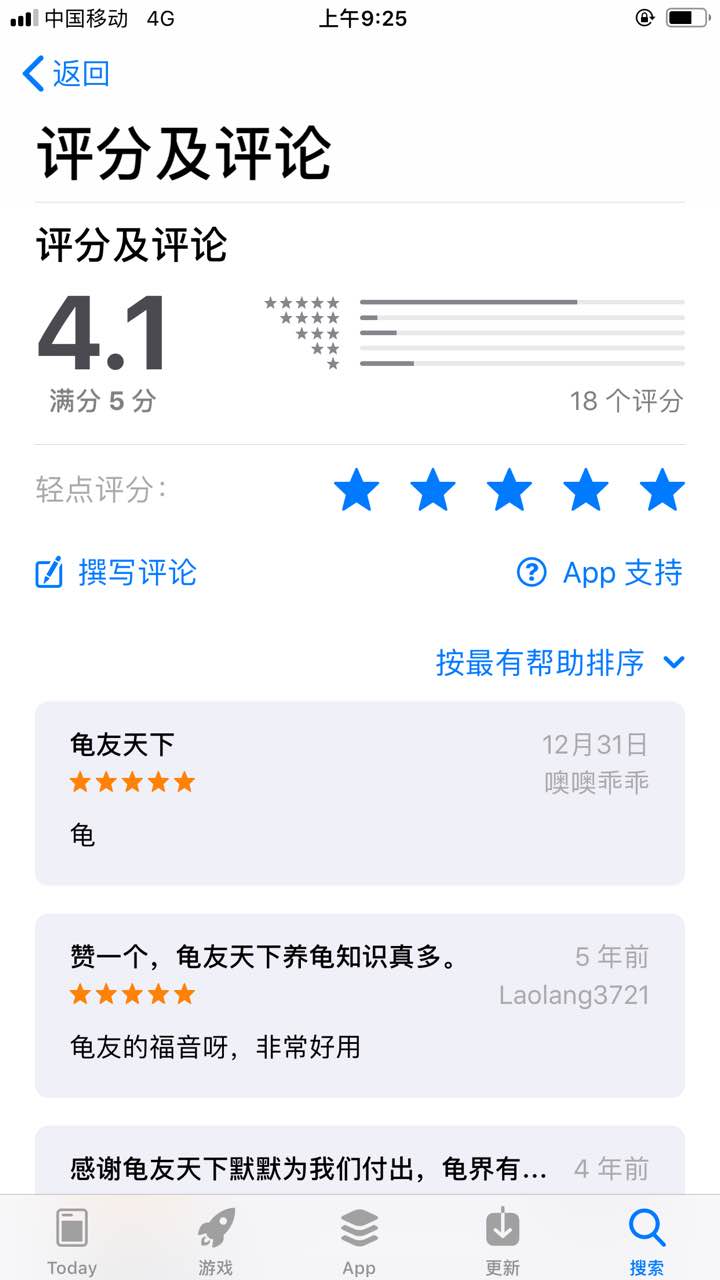This screenshot has width=720, height=1280.
Task: Switch to the 更新 tab
Action: pos(503,1239)
